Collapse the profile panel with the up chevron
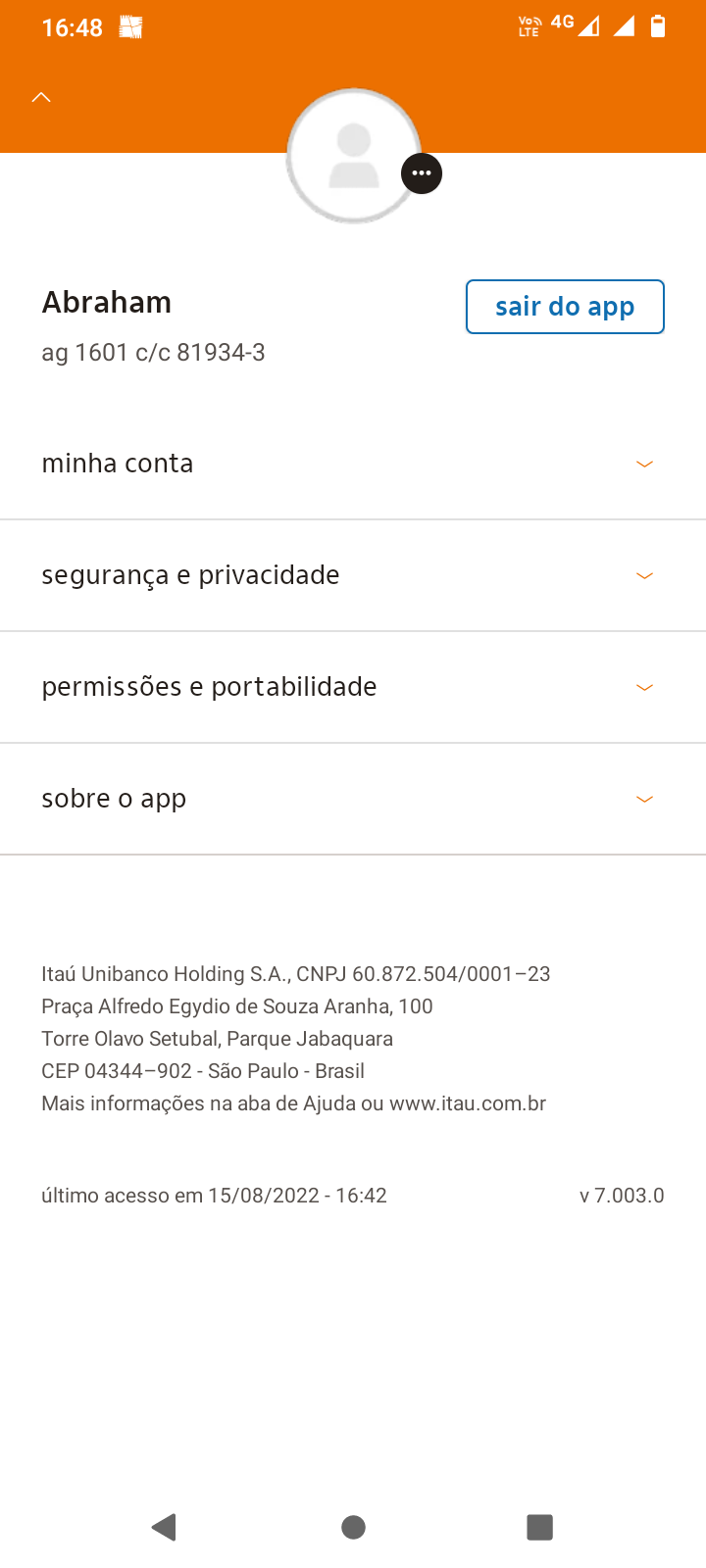The height and width of the screenshot is (1568, 706). coord(41,97)
